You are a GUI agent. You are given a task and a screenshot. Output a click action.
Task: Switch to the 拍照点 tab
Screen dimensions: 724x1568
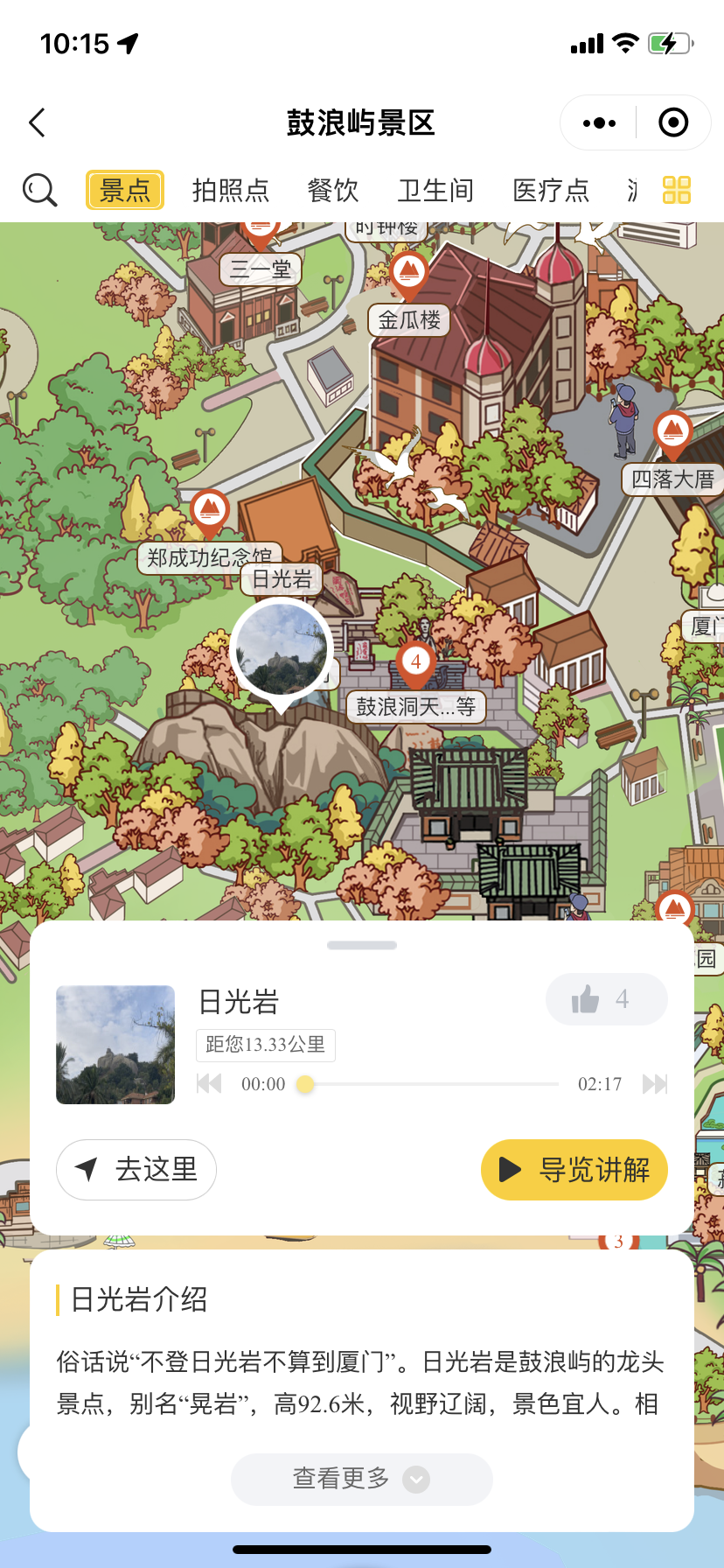click(x=231, y=190)
